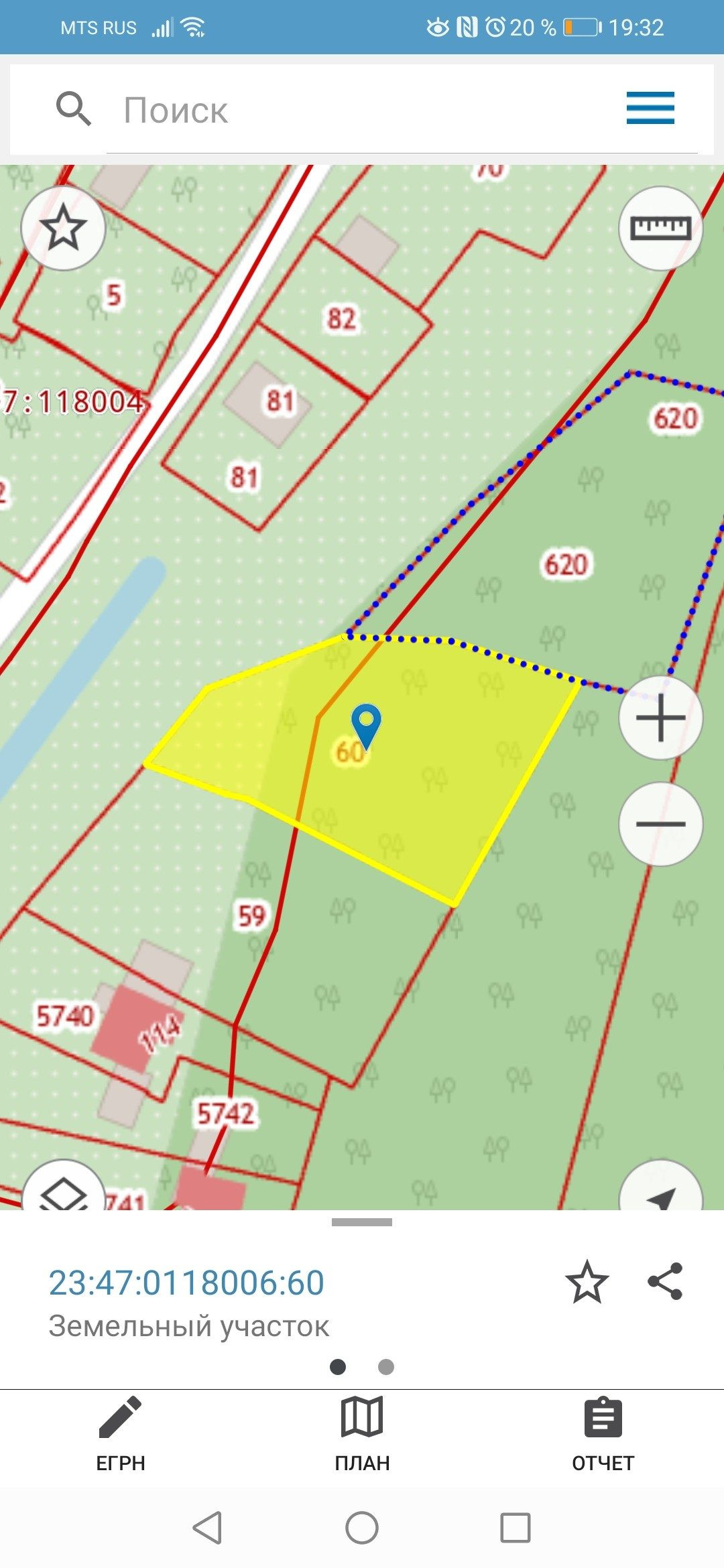Open the hamburger menu
724x1568 pixels.
(x=650, y=108)
